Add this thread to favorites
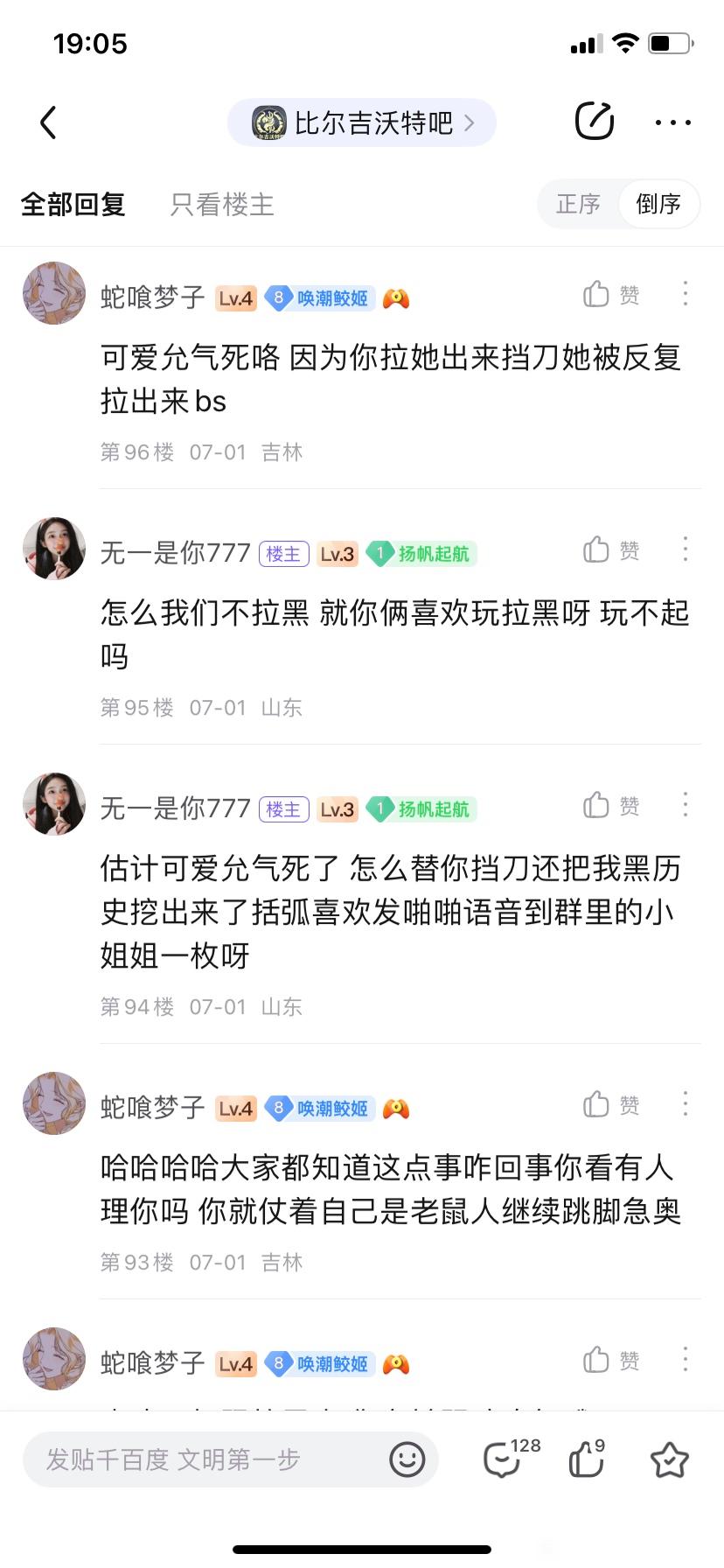 (670, 1459)
